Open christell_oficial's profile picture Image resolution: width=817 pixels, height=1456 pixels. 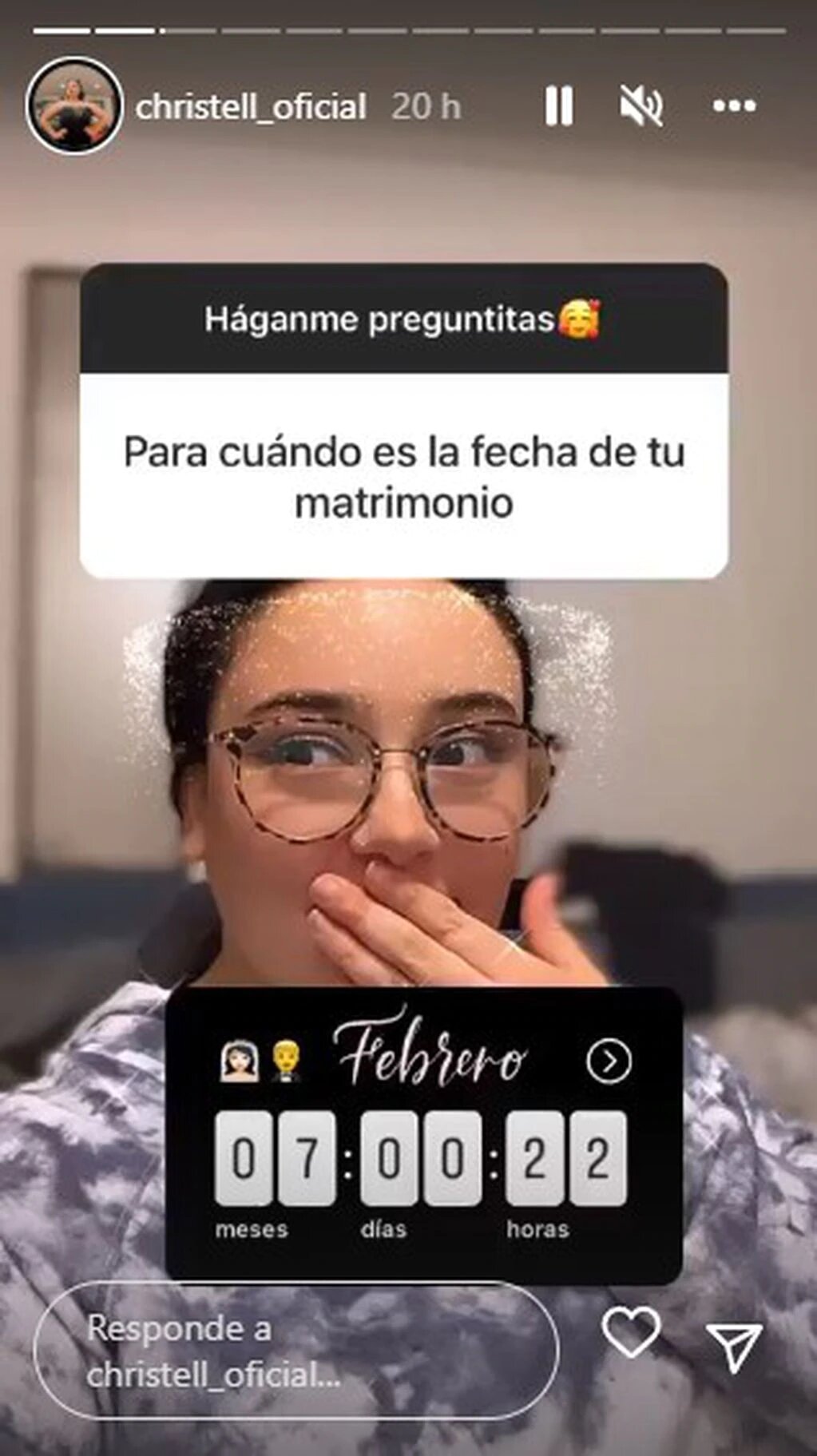[x=74, y=105]
